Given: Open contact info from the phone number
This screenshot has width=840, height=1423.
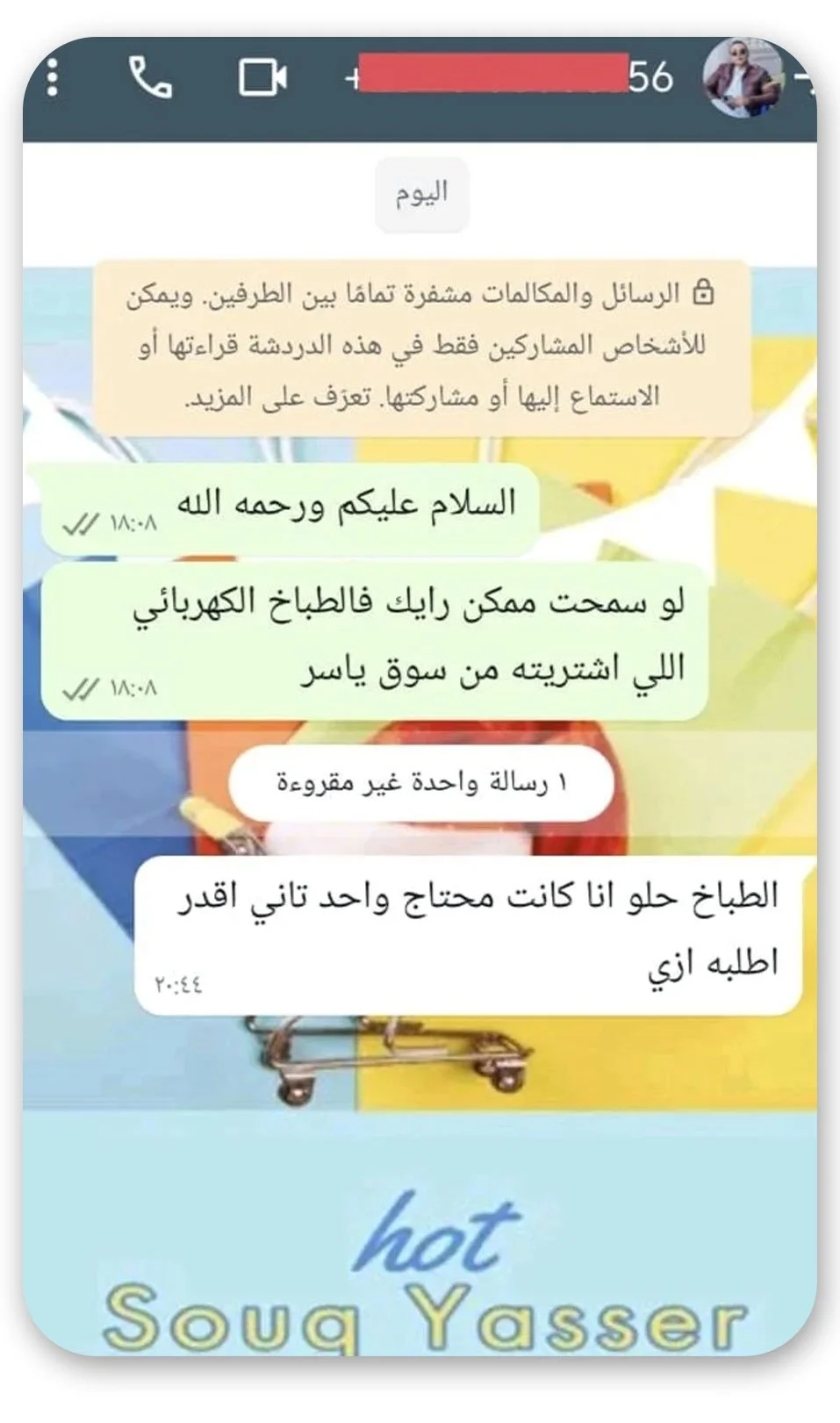Looking at the screenshot, I should click(x=509, y=77).
